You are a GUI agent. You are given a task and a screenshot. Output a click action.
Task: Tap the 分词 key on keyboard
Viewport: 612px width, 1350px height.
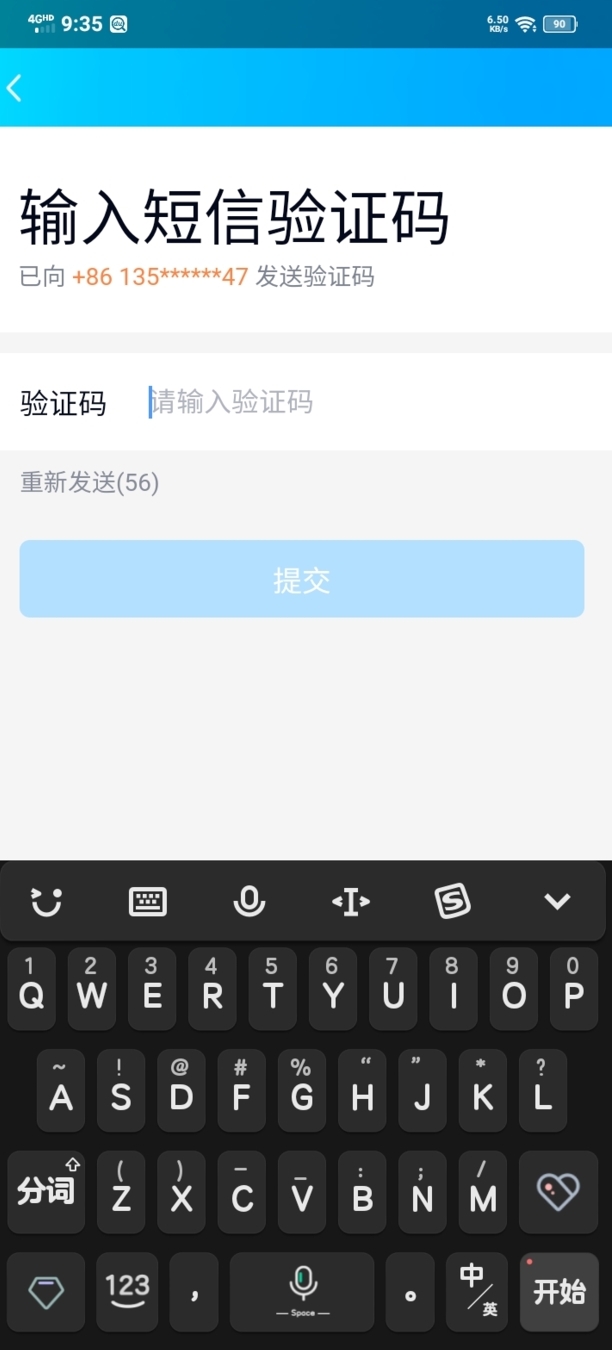[x=46, y=1192]
